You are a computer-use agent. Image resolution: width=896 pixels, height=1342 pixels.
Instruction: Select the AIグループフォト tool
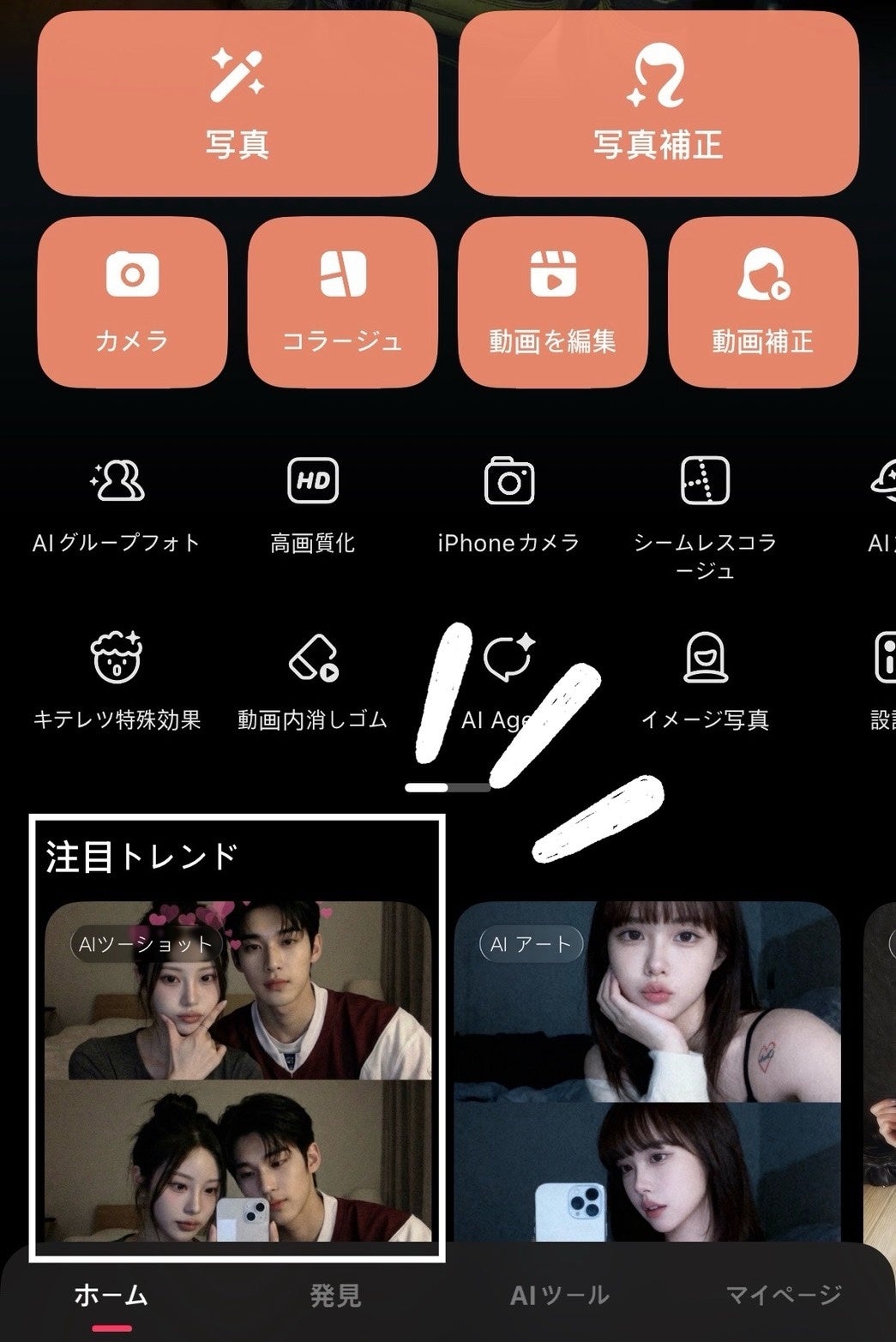point(117,504)
